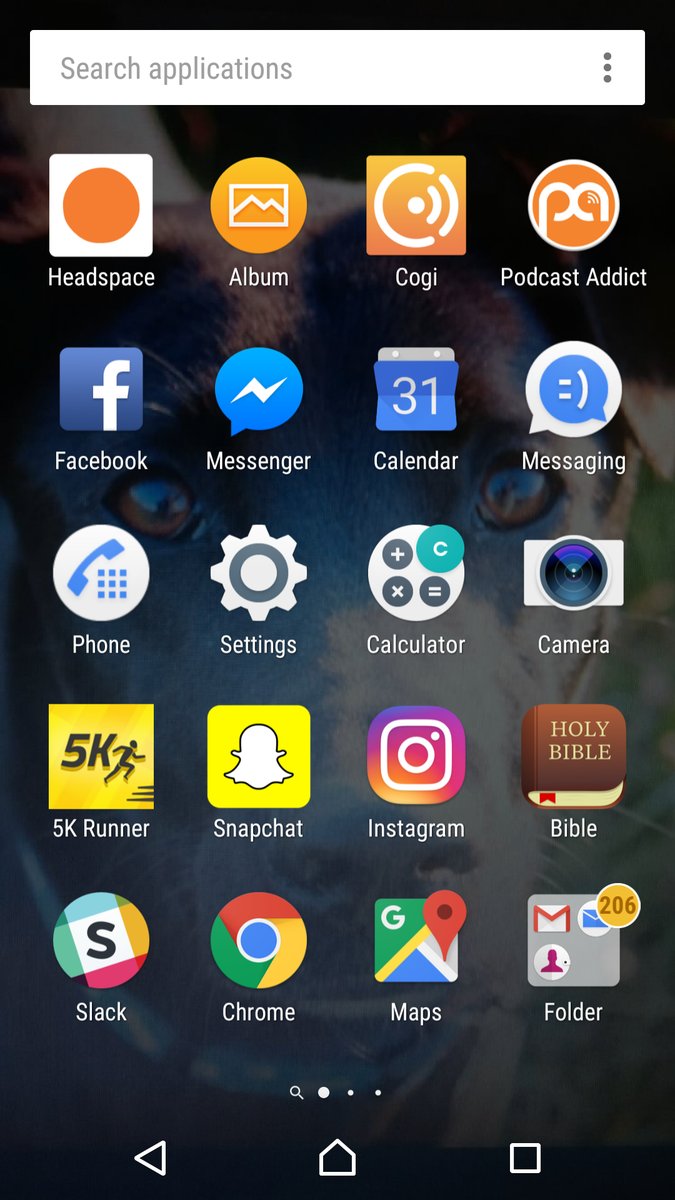Launch the Headspace app
Screen dimensions: 675x1200
tap(101, 206)
